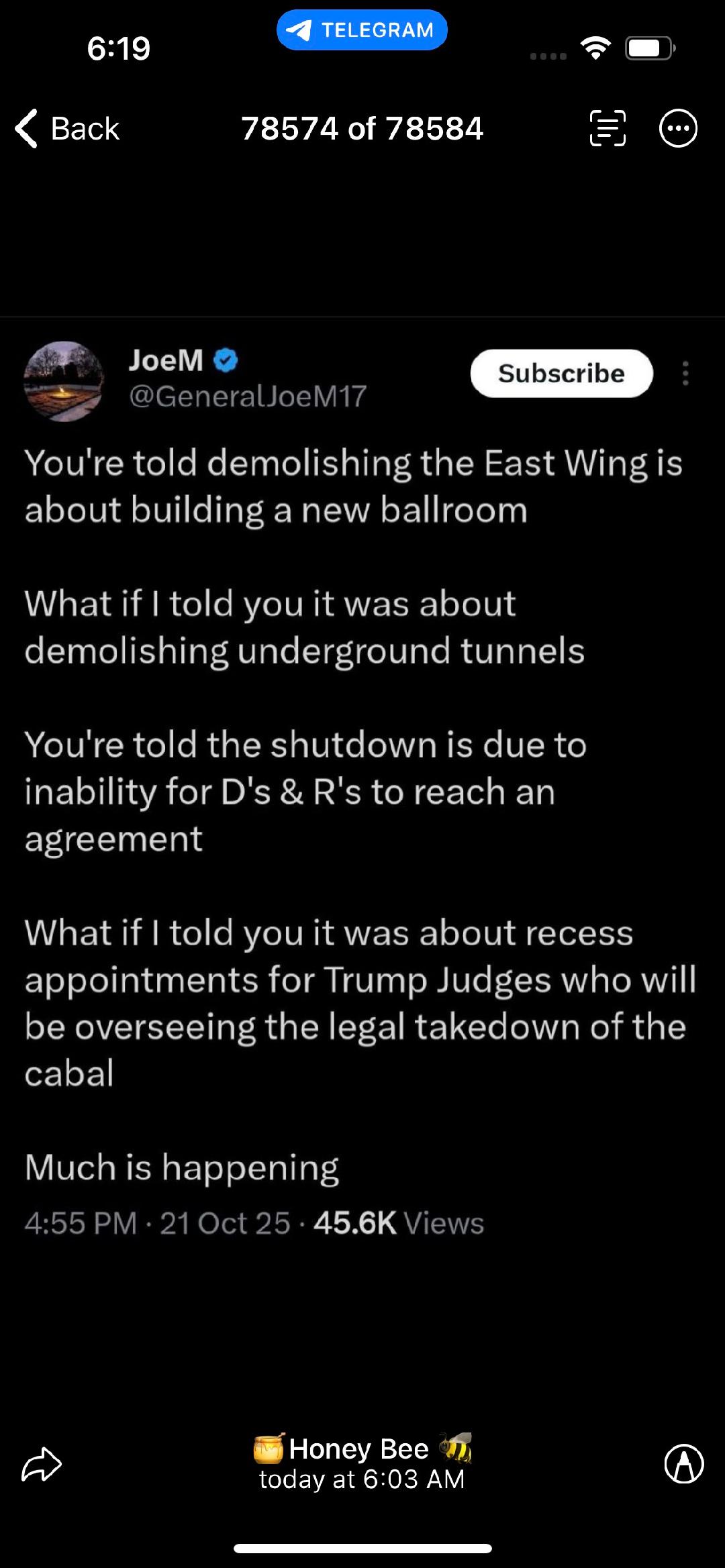Activate the live text scan icon
The height and width of the screenshot is (1568, 725).
pyautogui.click(x=608, y=128)
